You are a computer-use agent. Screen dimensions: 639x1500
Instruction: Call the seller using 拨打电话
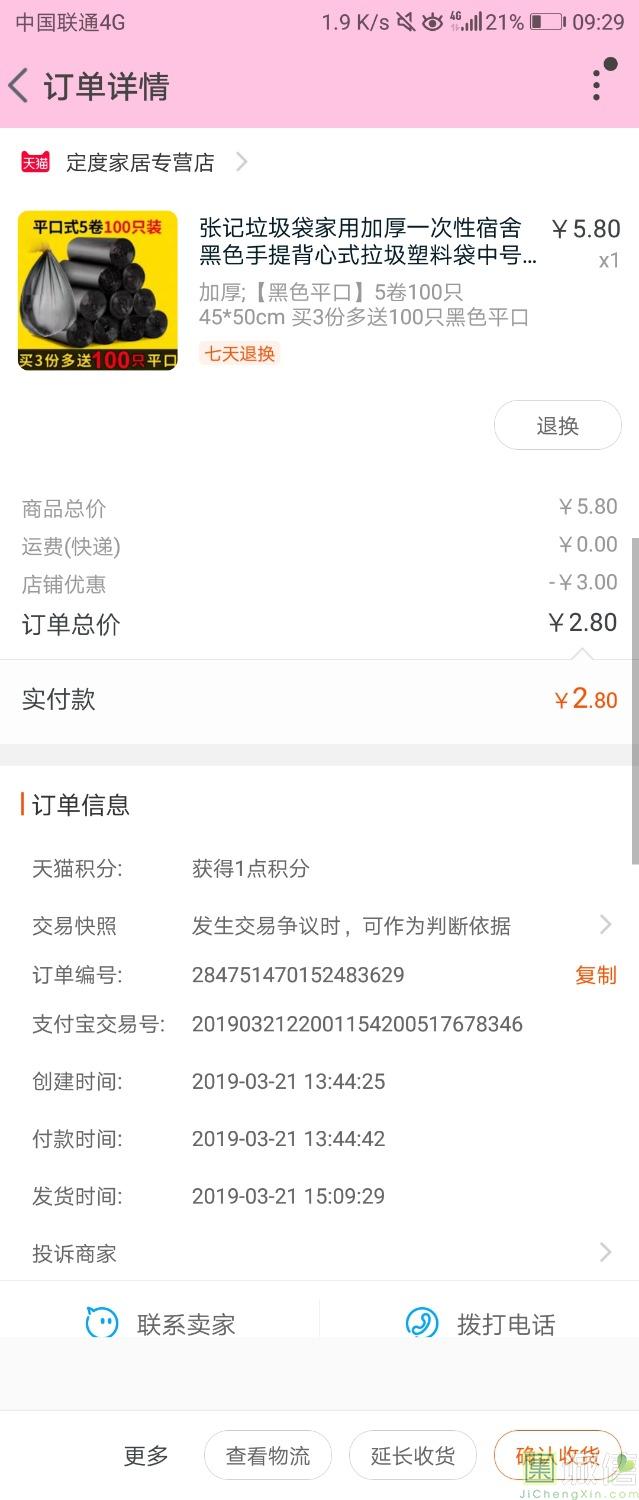pyautogui.click(x=480, y=1324)
